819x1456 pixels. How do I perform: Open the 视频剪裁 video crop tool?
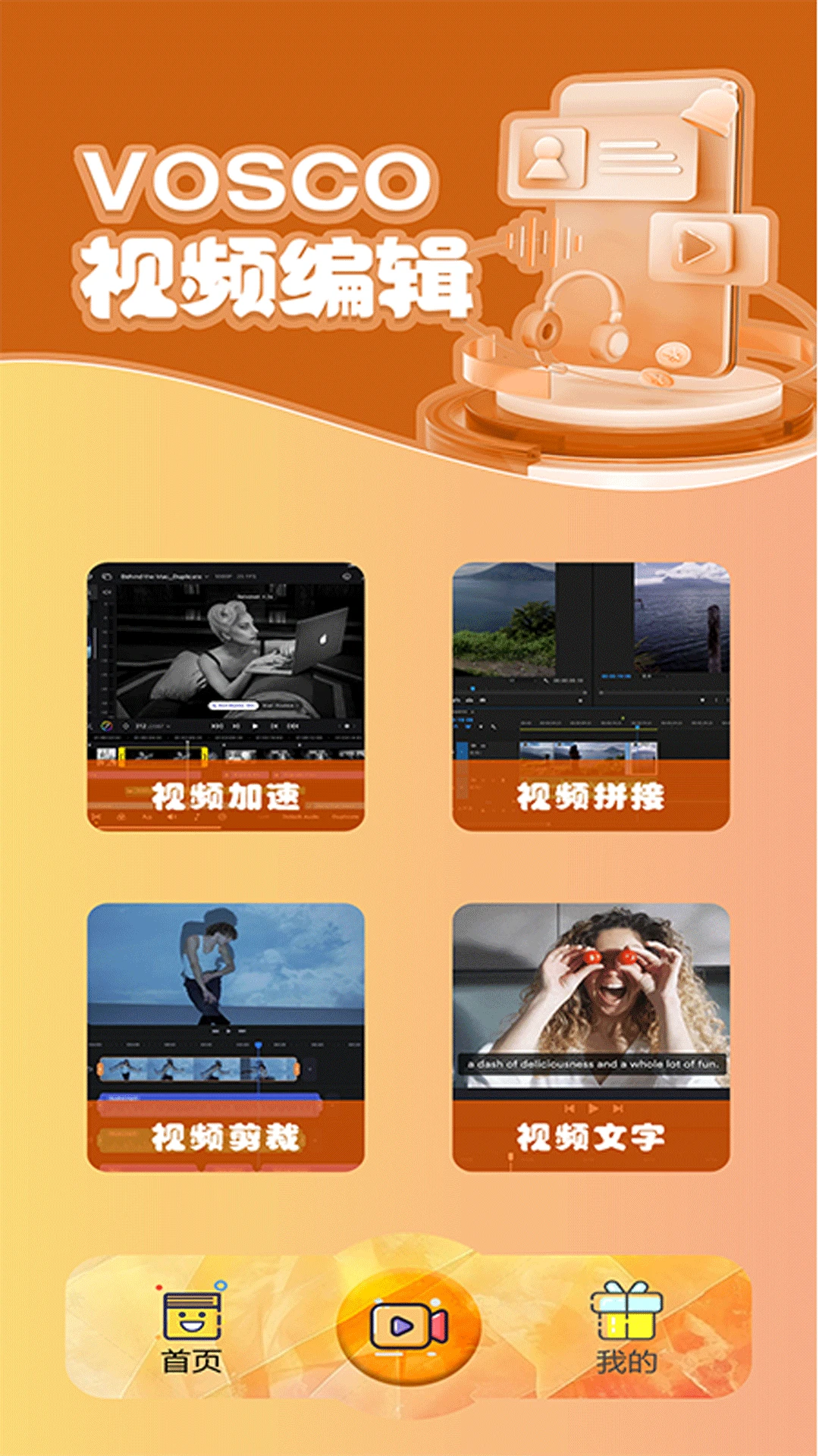[225, 1037]
